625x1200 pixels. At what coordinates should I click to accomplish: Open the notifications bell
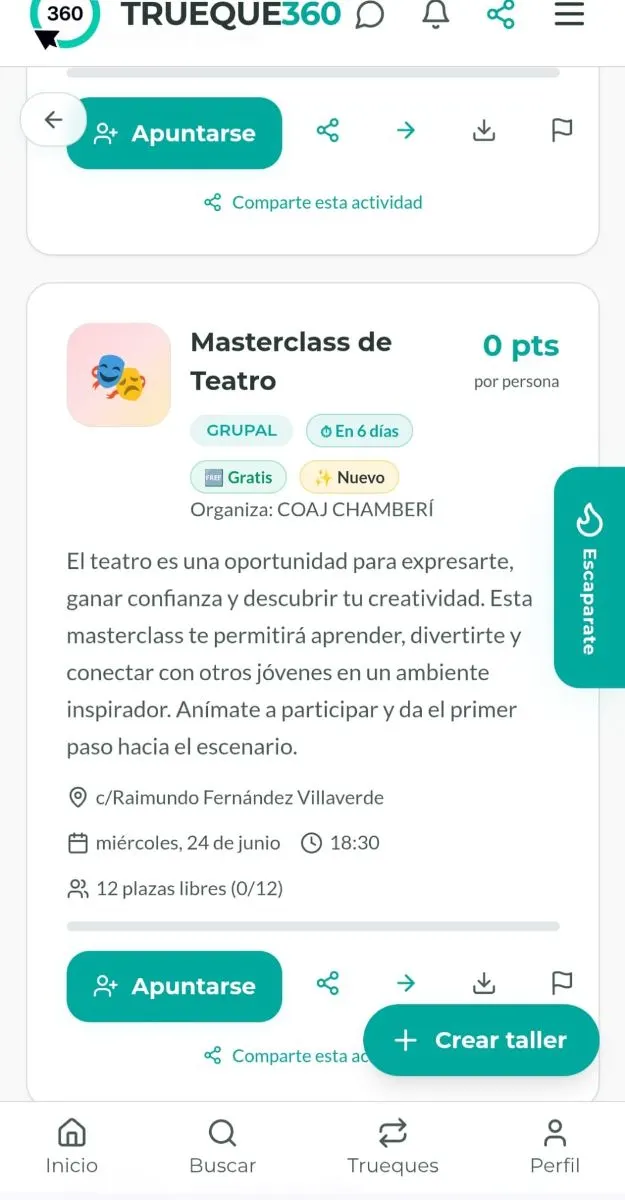point(436,15)
